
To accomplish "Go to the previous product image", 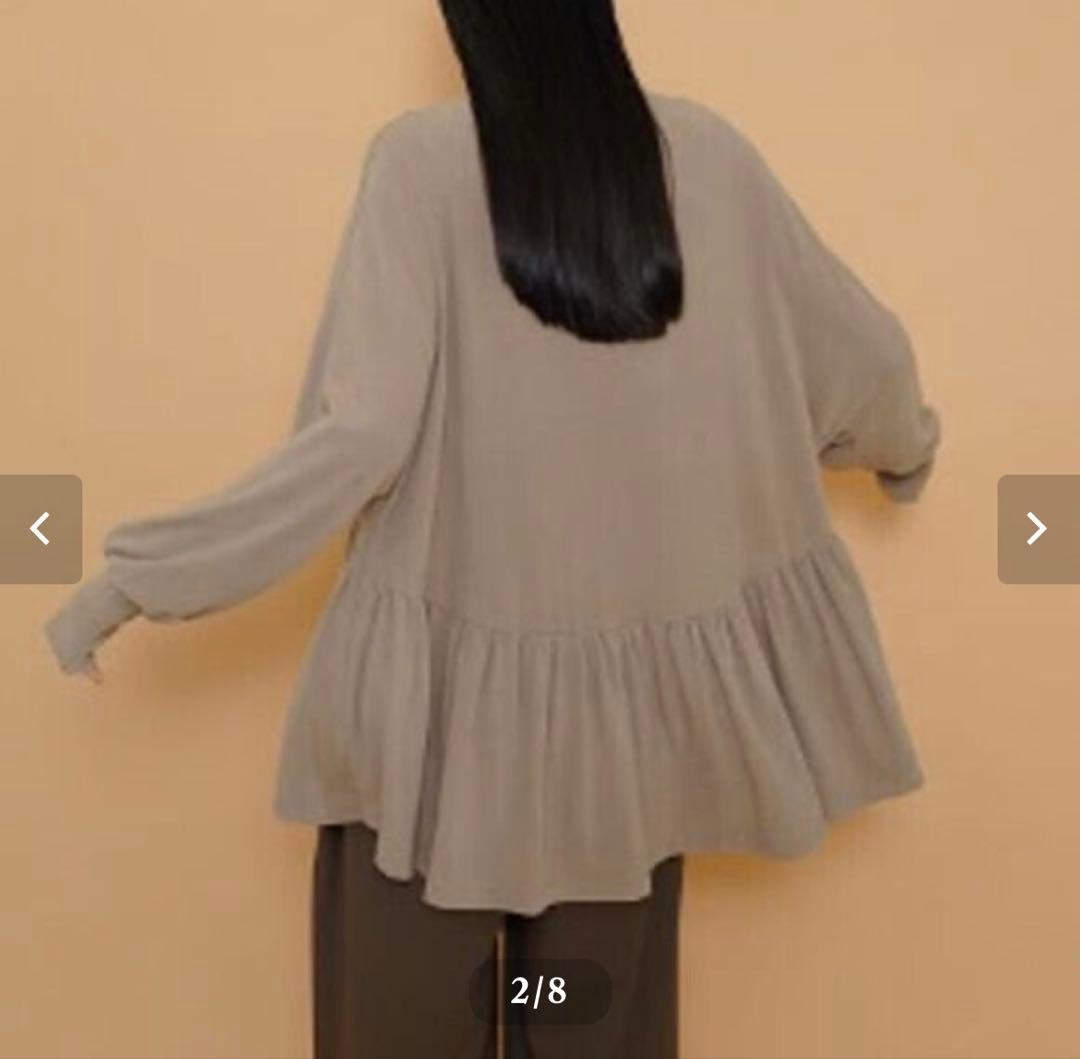I will 40,529.
